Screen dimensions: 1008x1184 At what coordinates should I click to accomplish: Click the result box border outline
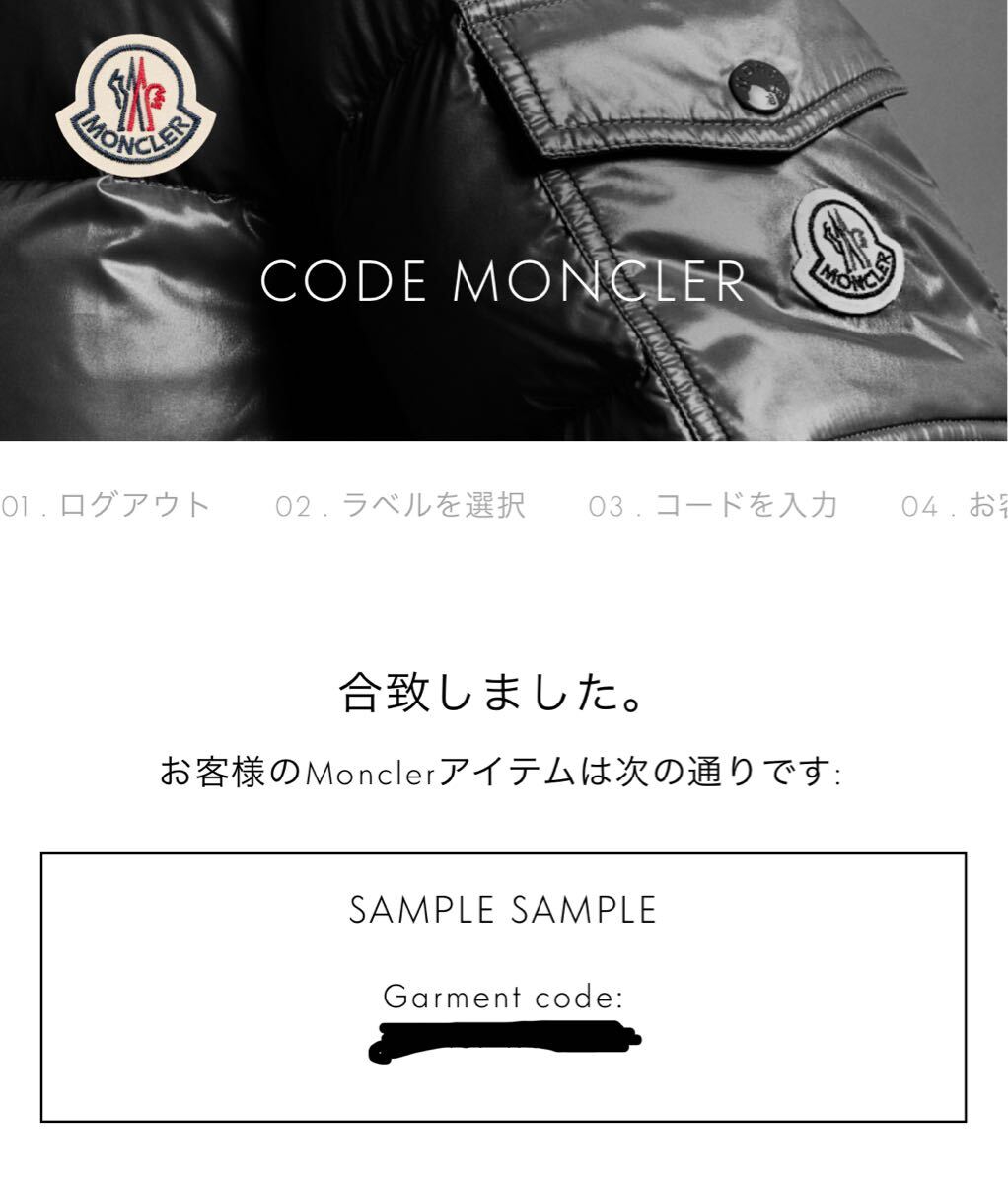point(504,856)
